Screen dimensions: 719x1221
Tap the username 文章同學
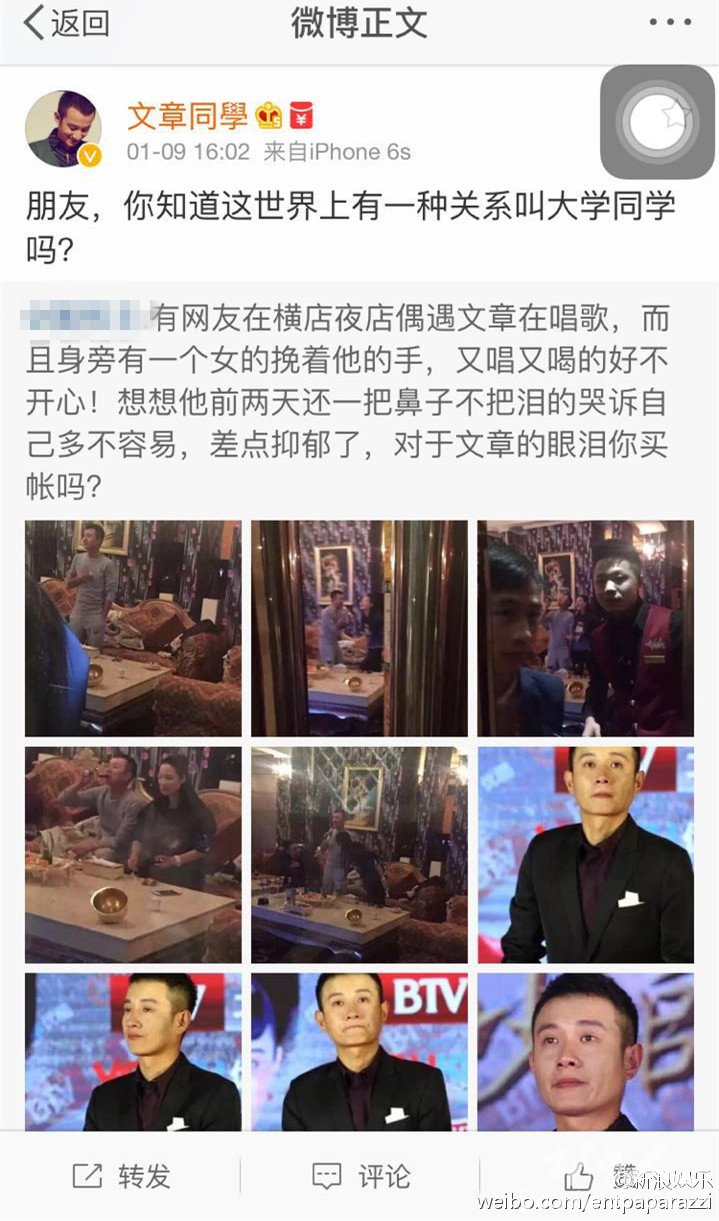187,116
